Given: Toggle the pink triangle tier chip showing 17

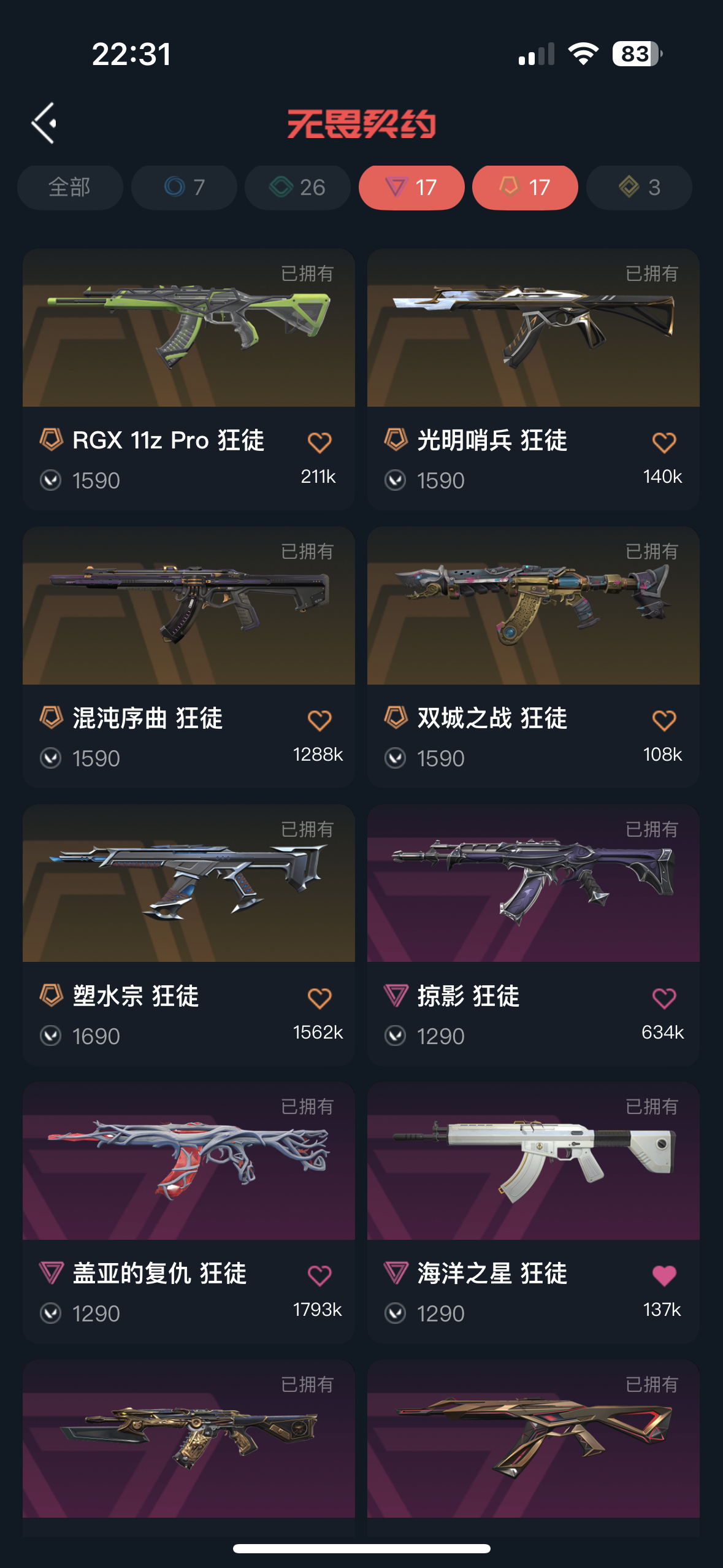Looking at the screenshot, I should tap(411, 187).
